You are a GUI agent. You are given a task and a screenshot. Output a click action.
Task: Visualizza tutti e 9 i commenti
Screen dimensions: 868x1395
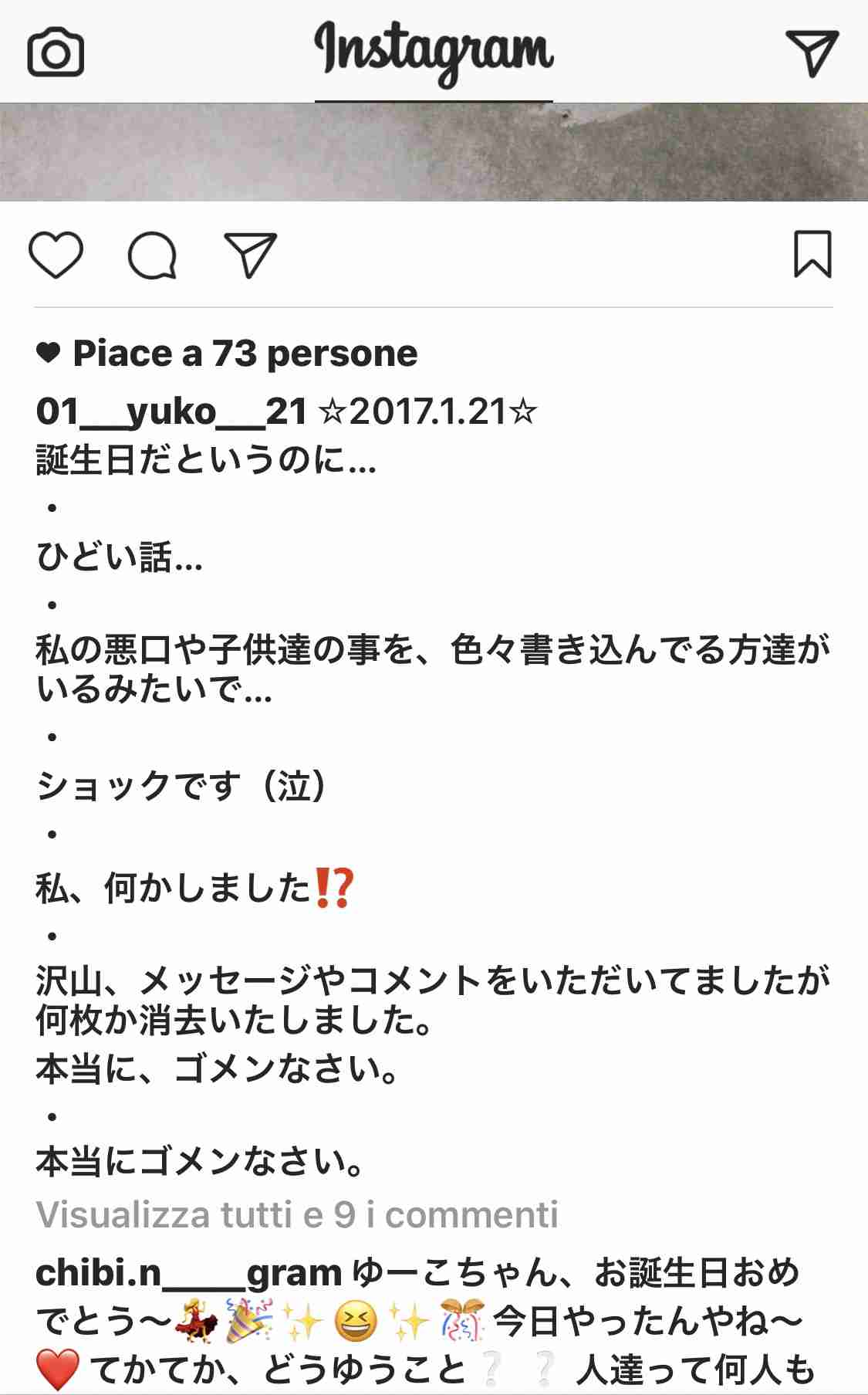[x=297, y=1214]
